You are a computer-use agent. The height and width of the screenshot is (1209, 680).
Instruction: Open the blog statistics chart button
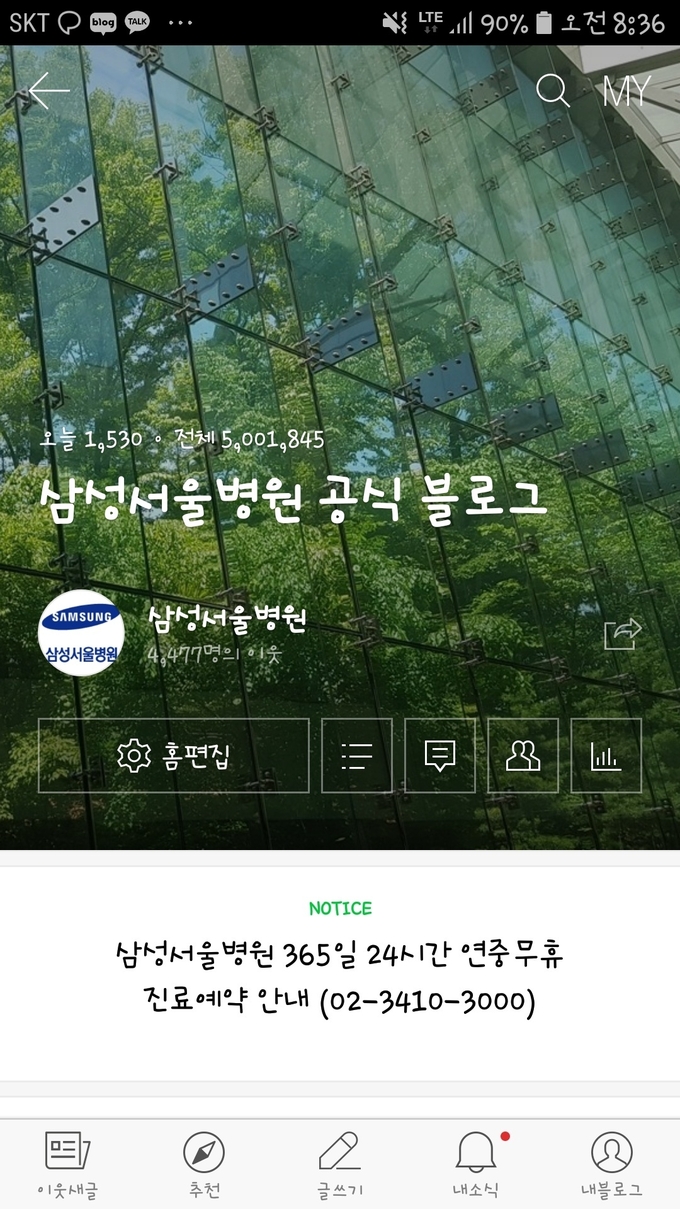click(x=606, y=756)
